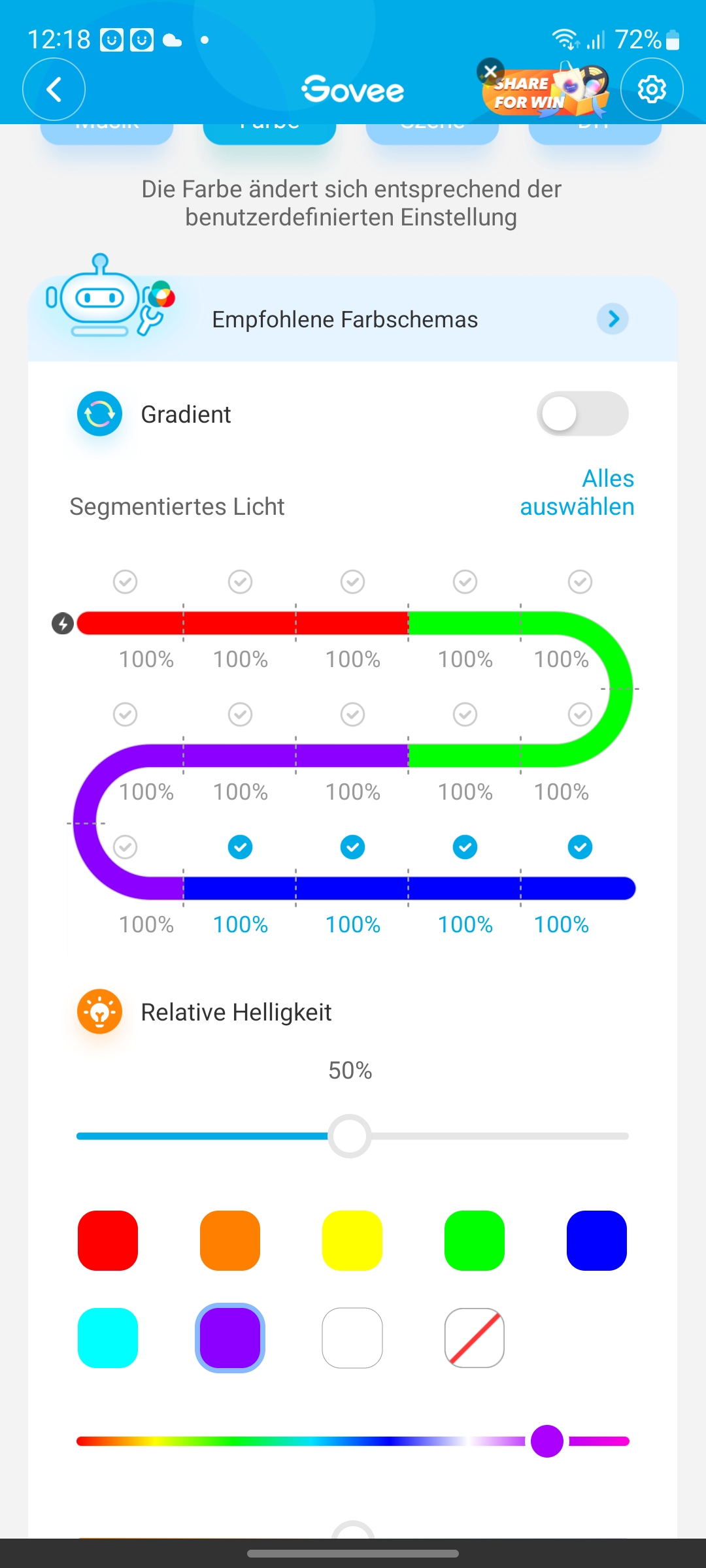This screenshot has width=706, height=1568.
Task: Dismiss the Share for Win banner
Action: [490, 71]
